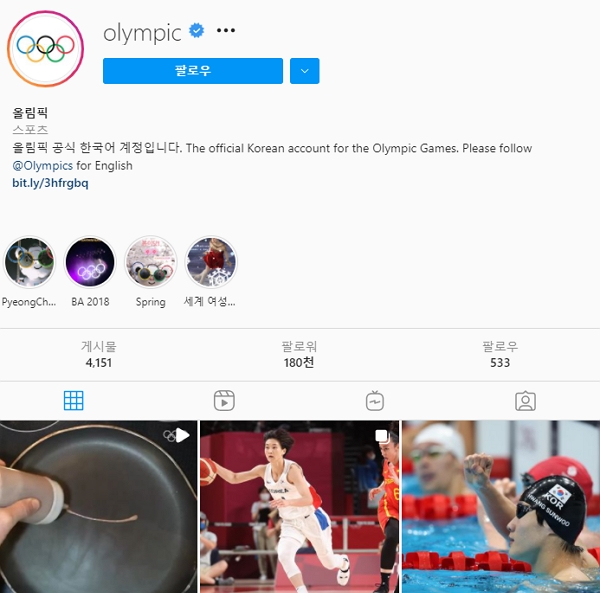
Task: Open the Korean swimmer post
Action: click(501, 507)
